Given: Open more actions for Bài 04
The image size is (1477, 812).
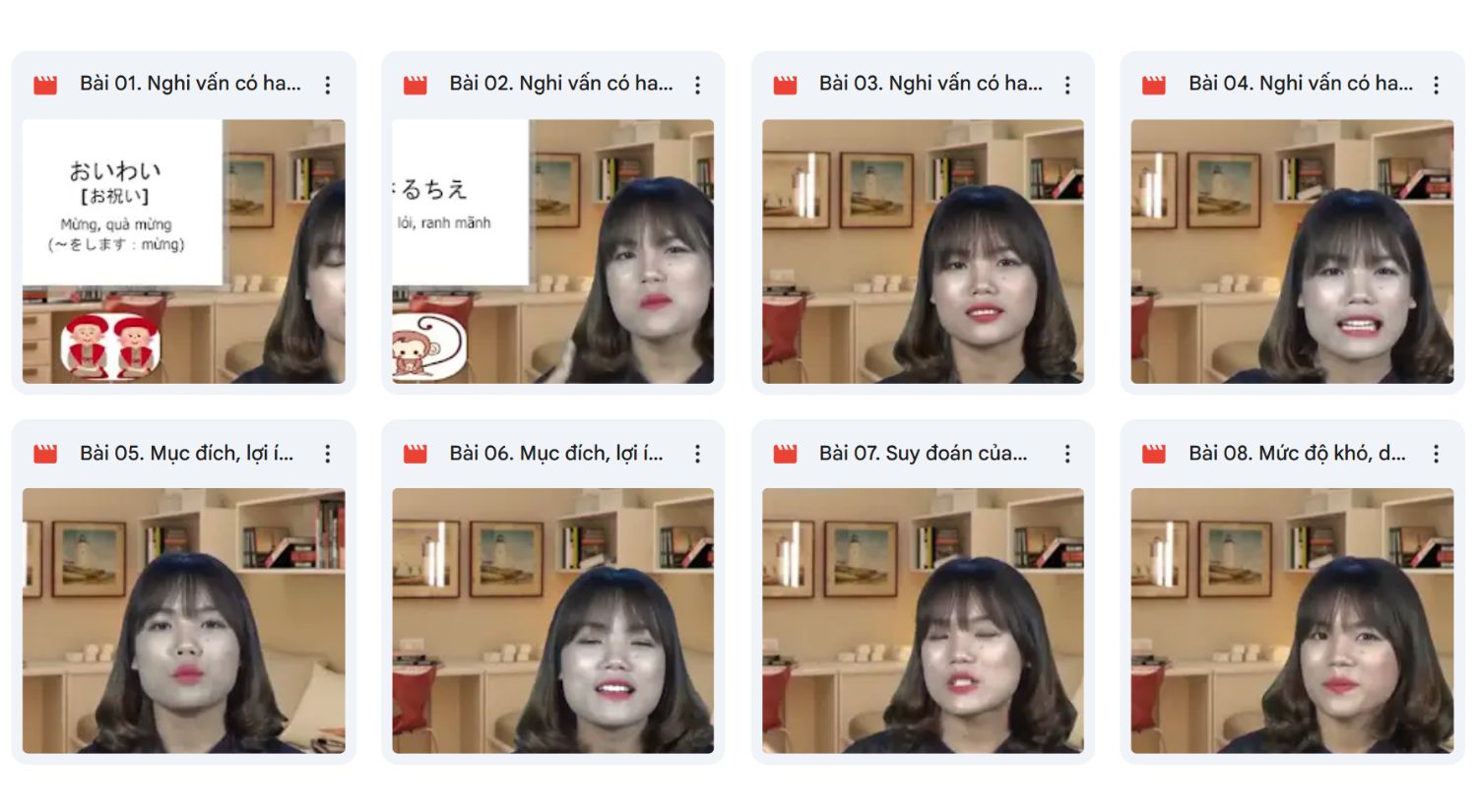Looking at the screenshot, I should tap(1437, 85).
